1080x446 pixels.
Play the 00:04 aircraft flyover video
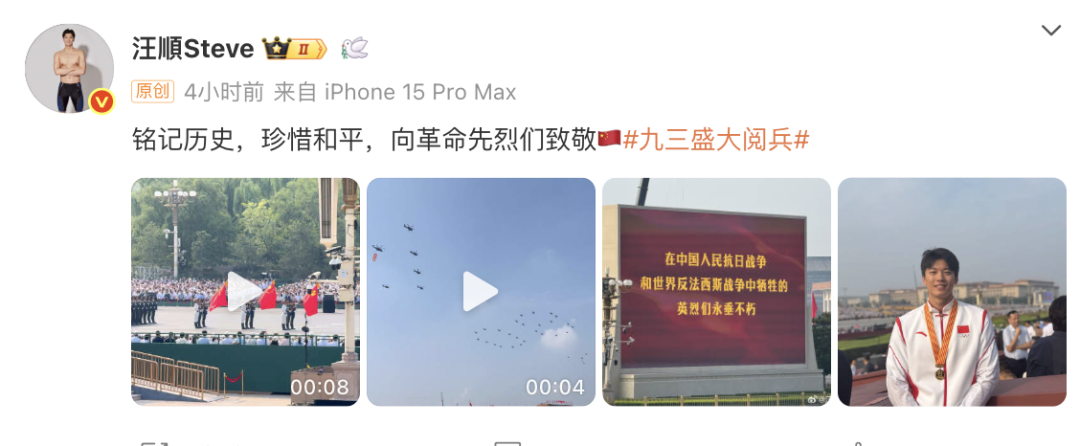coord(481,291)
